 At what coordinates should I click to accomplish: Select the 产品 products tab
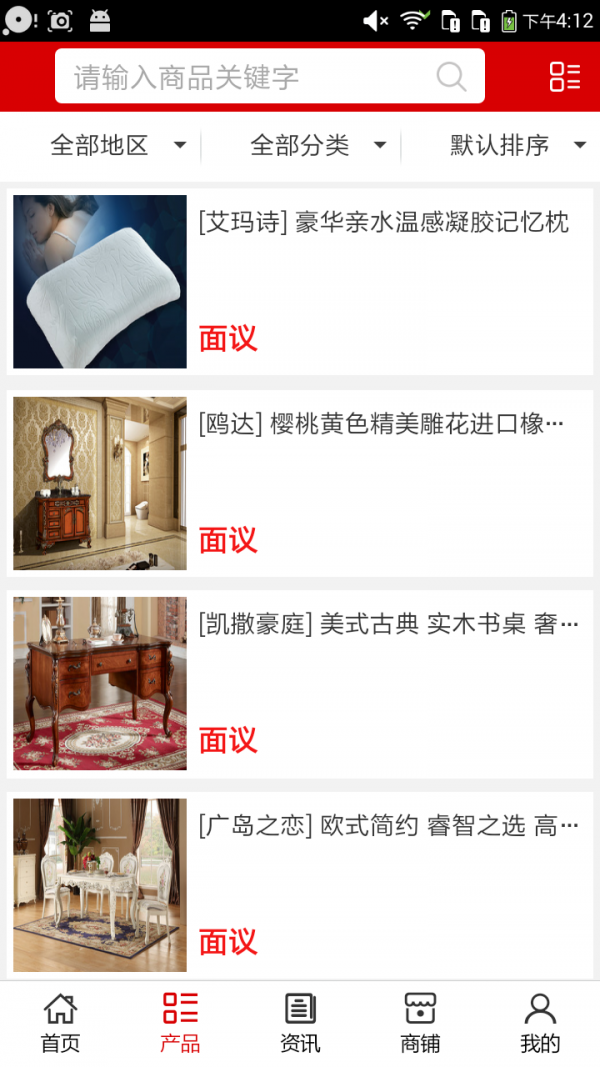pos(180,1023)
